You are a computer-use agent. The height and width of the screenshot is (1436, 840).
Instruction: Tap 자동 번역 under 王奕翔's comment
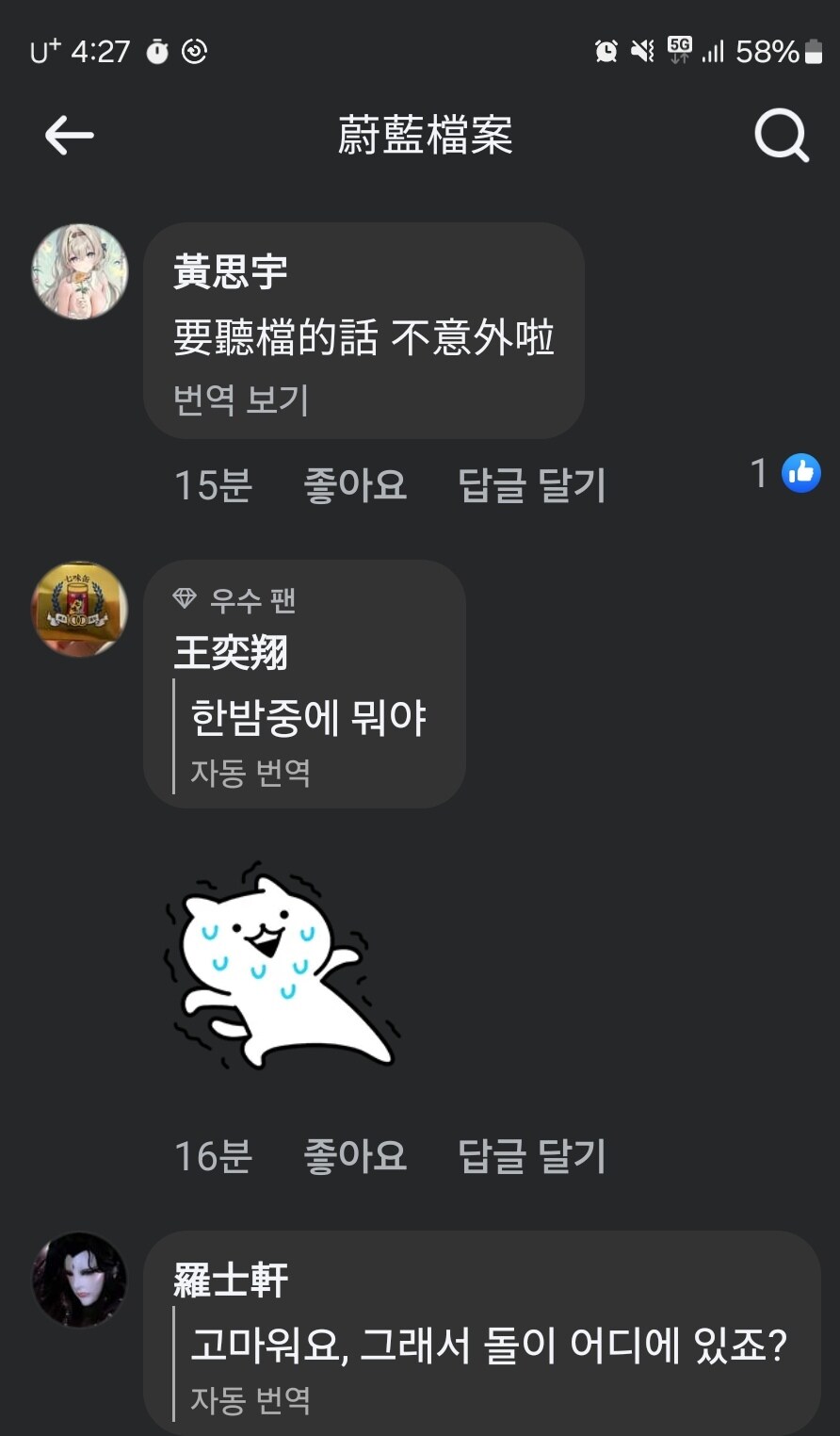tap(250, 773)
